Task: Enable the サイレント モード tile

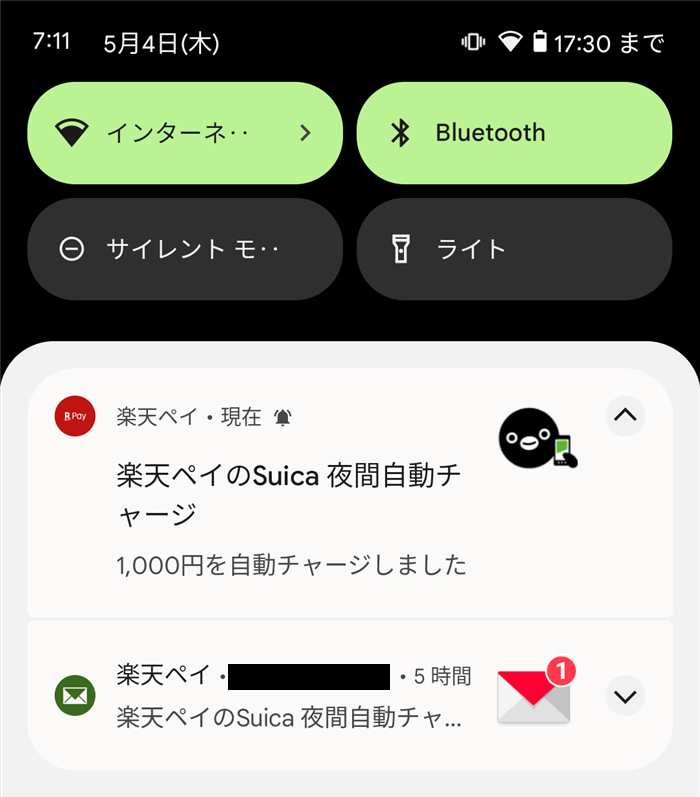Action: point(185,249)
